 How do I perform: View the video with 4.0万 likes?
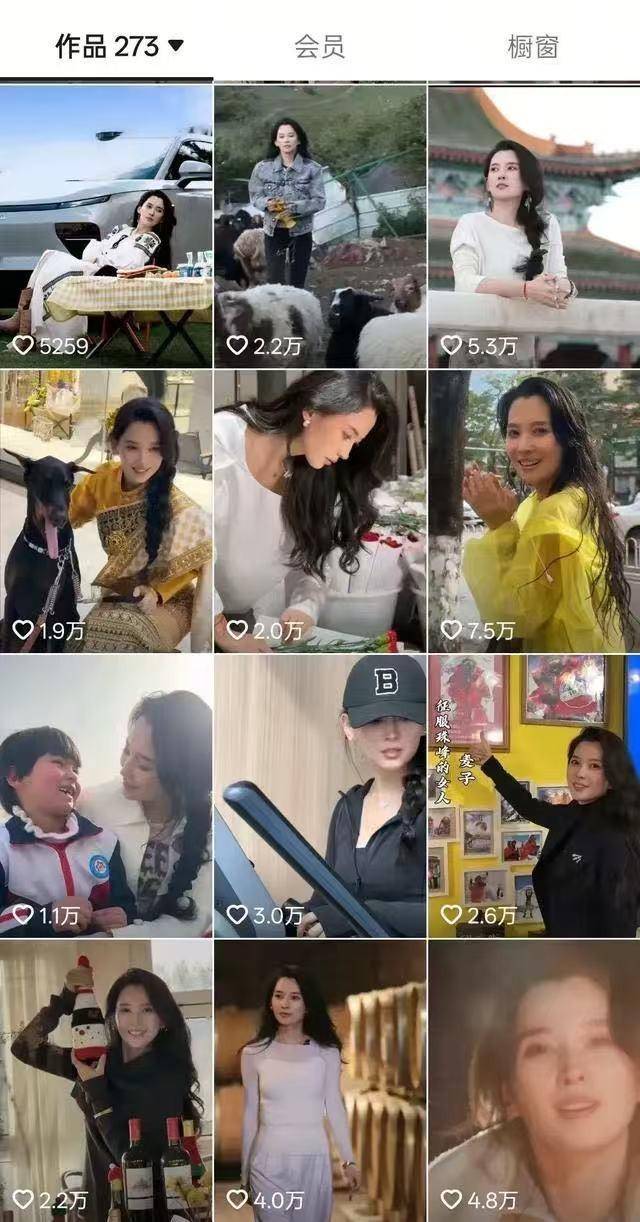point(320,1080)
